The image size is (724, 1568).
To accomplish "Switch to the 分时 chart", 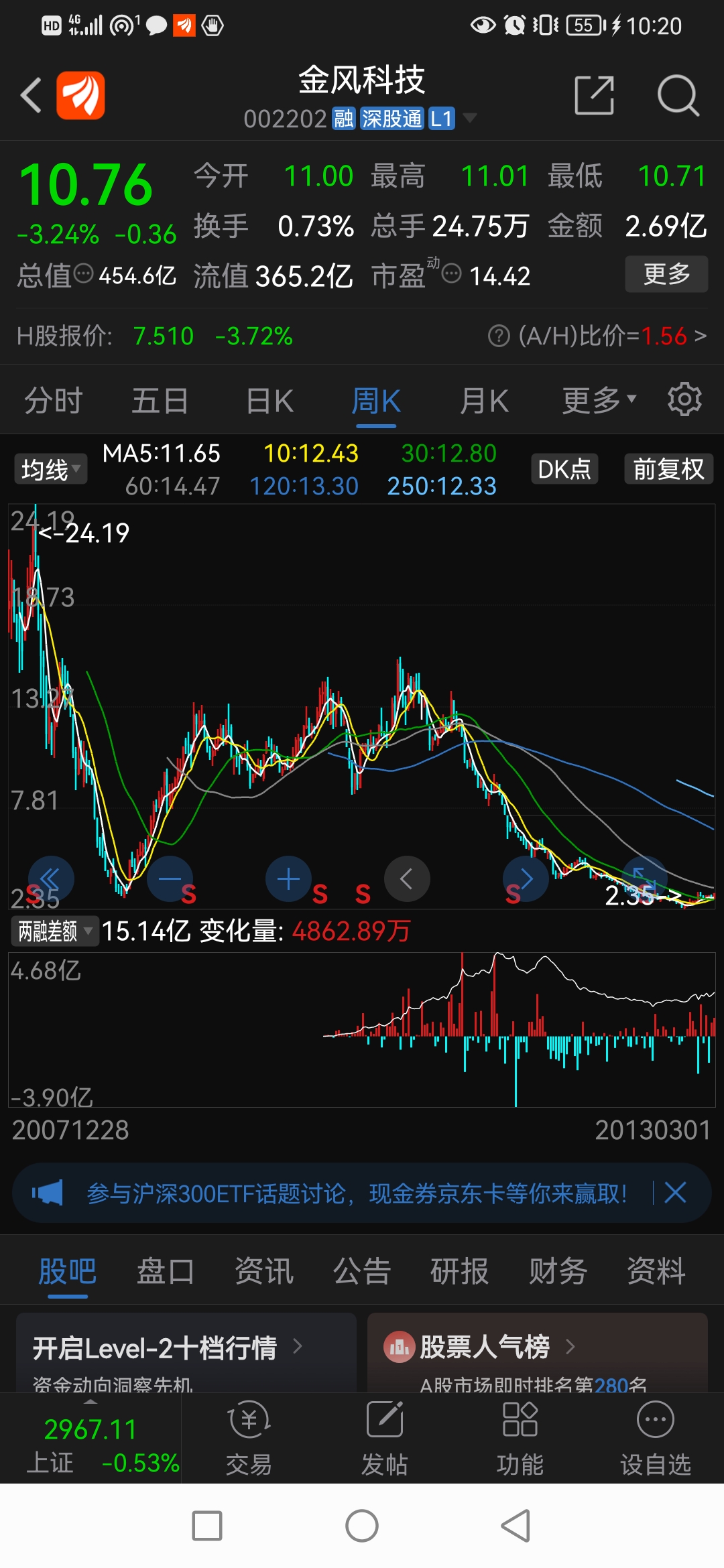I will click(x=54, y=401).
